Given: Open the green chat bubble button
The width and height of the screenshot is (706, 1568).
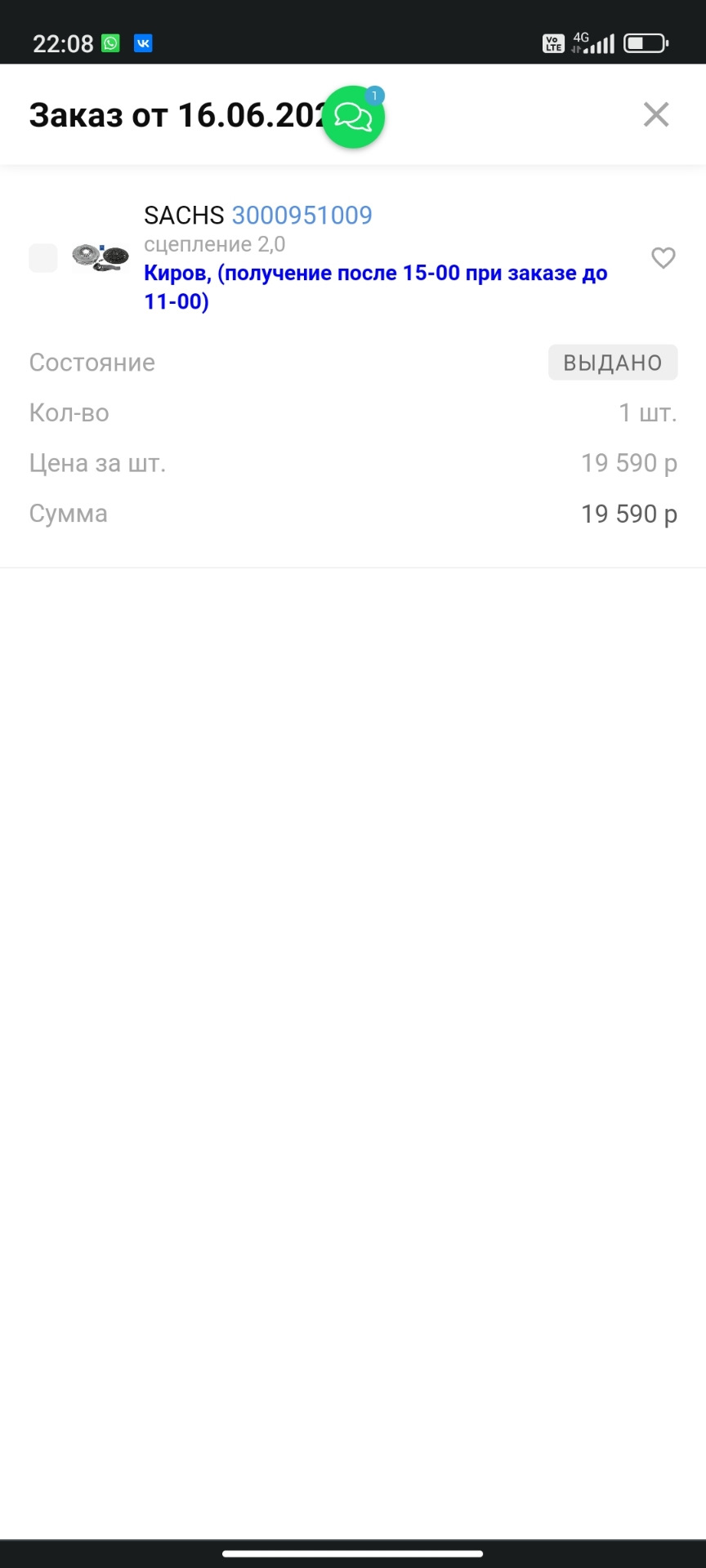Looking at the screenshot, I should 353,118.
